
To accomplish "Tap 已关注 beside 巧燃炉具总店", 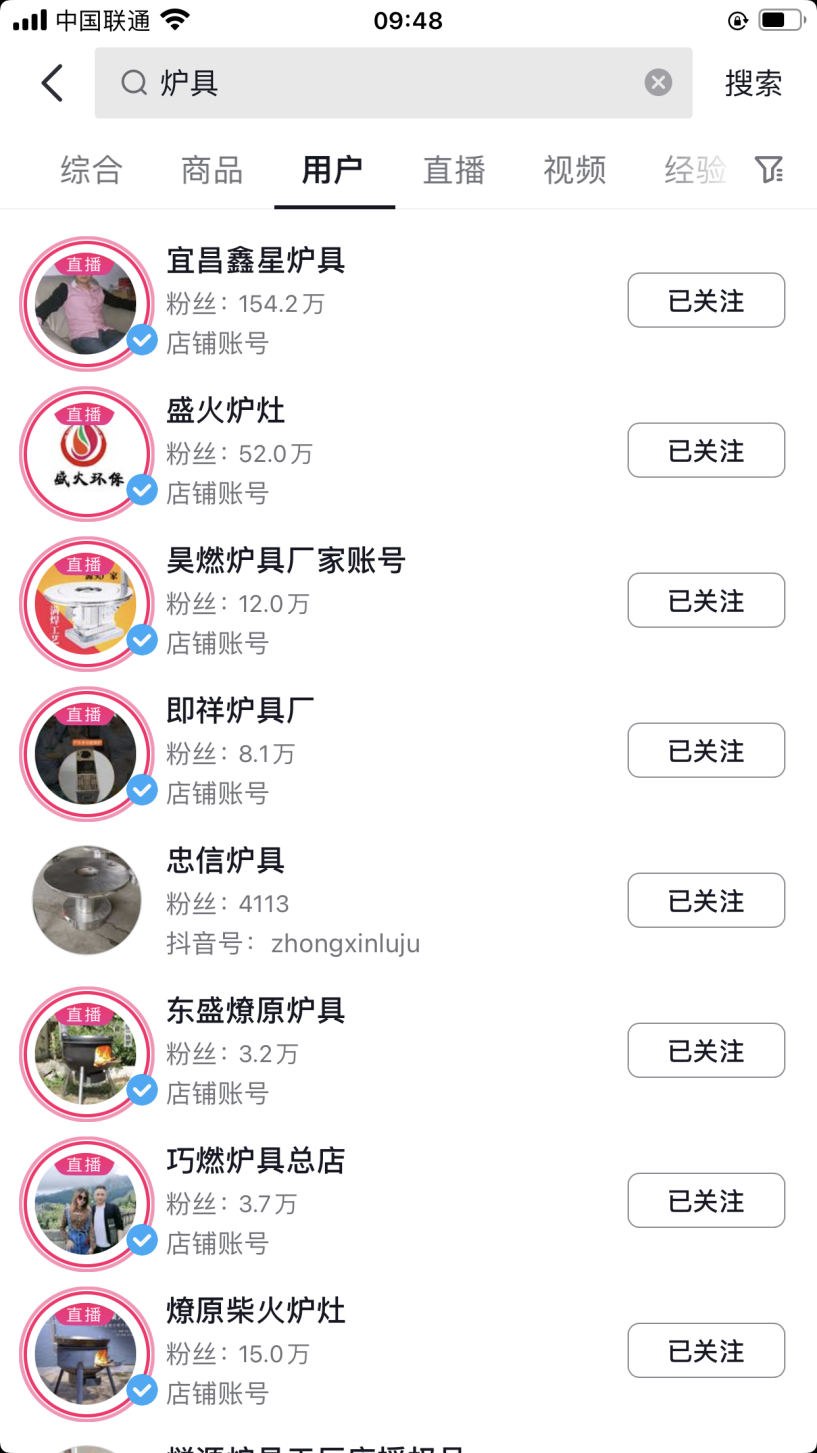I will (x=706, y=1201).
